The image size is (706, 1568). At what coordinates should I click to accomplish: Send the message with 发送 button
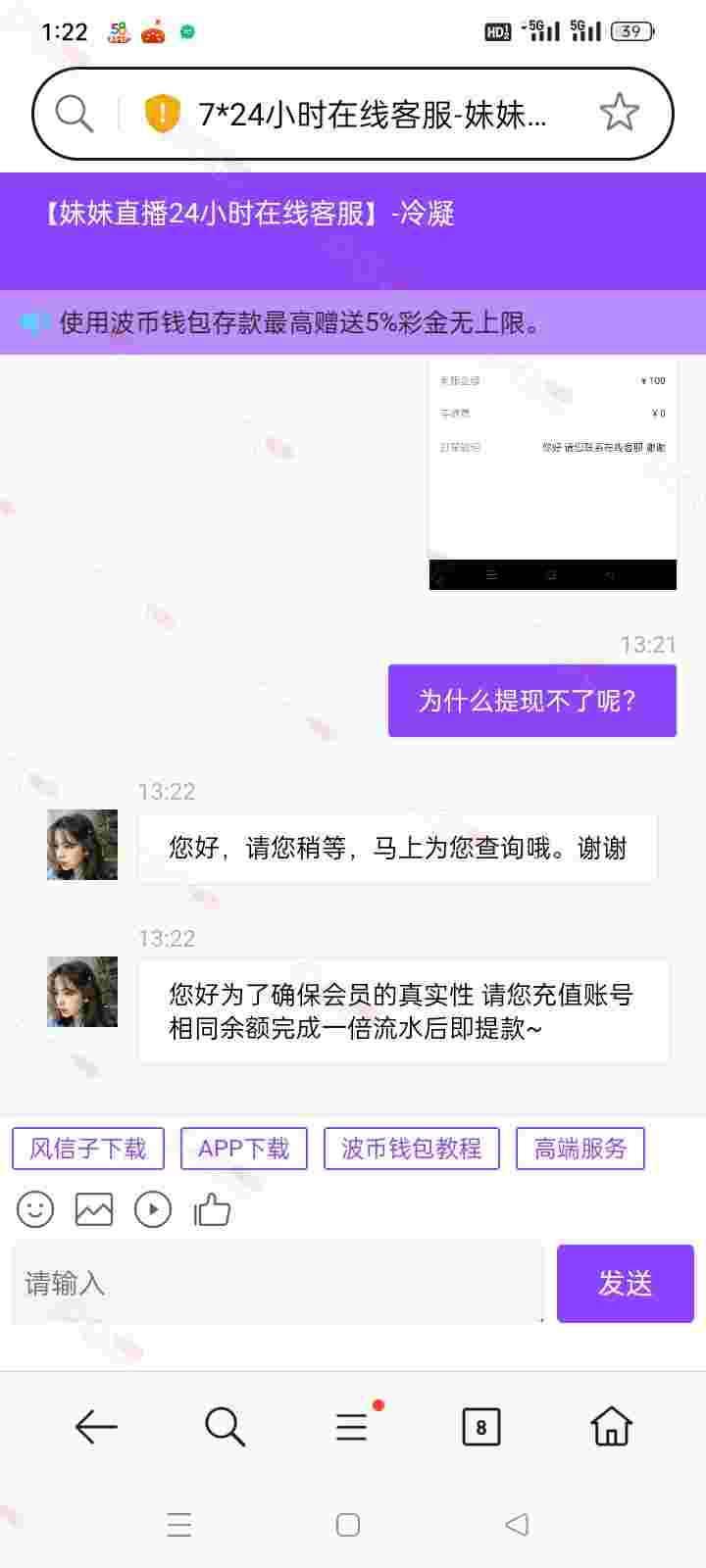point(625,1284)
